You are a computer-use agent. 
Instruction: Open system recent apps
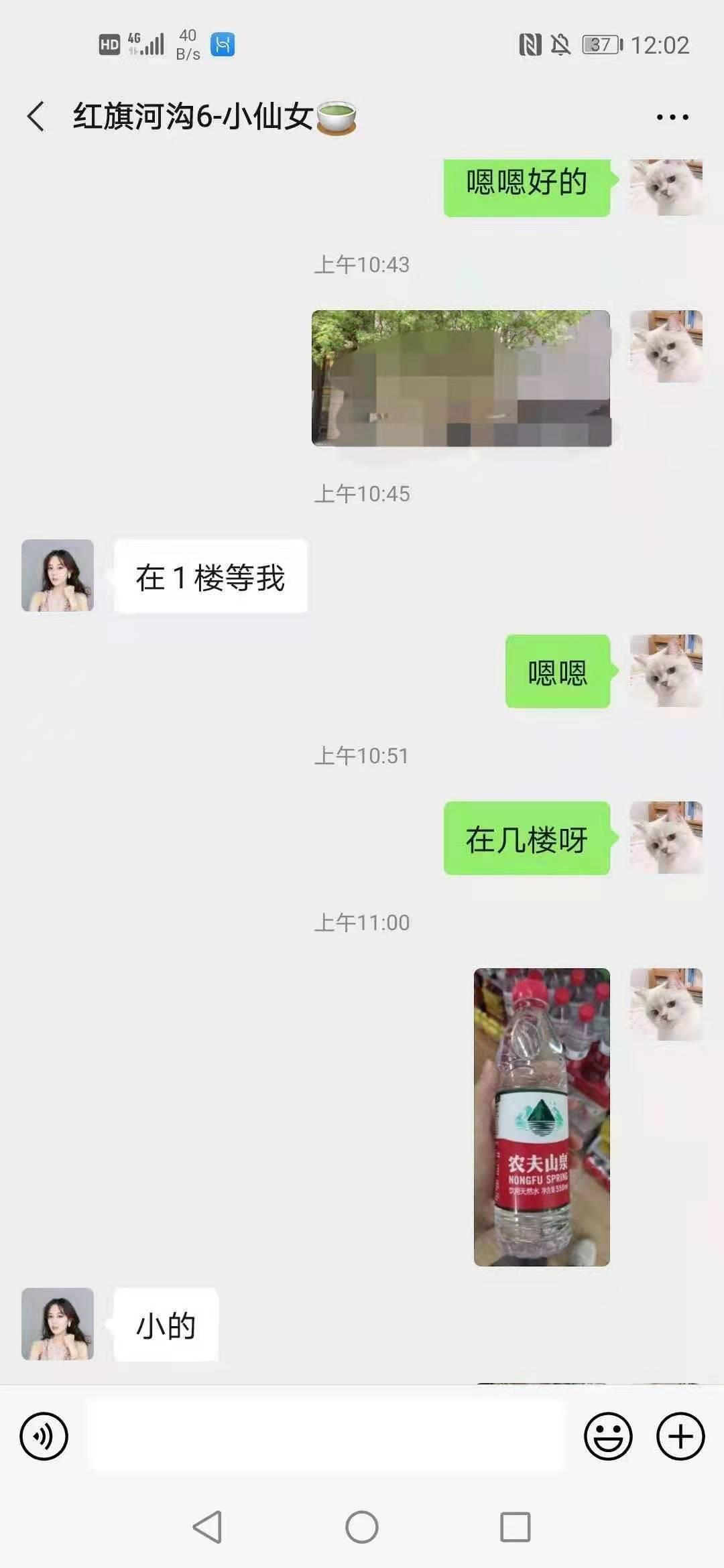(x=516, y=1527)
